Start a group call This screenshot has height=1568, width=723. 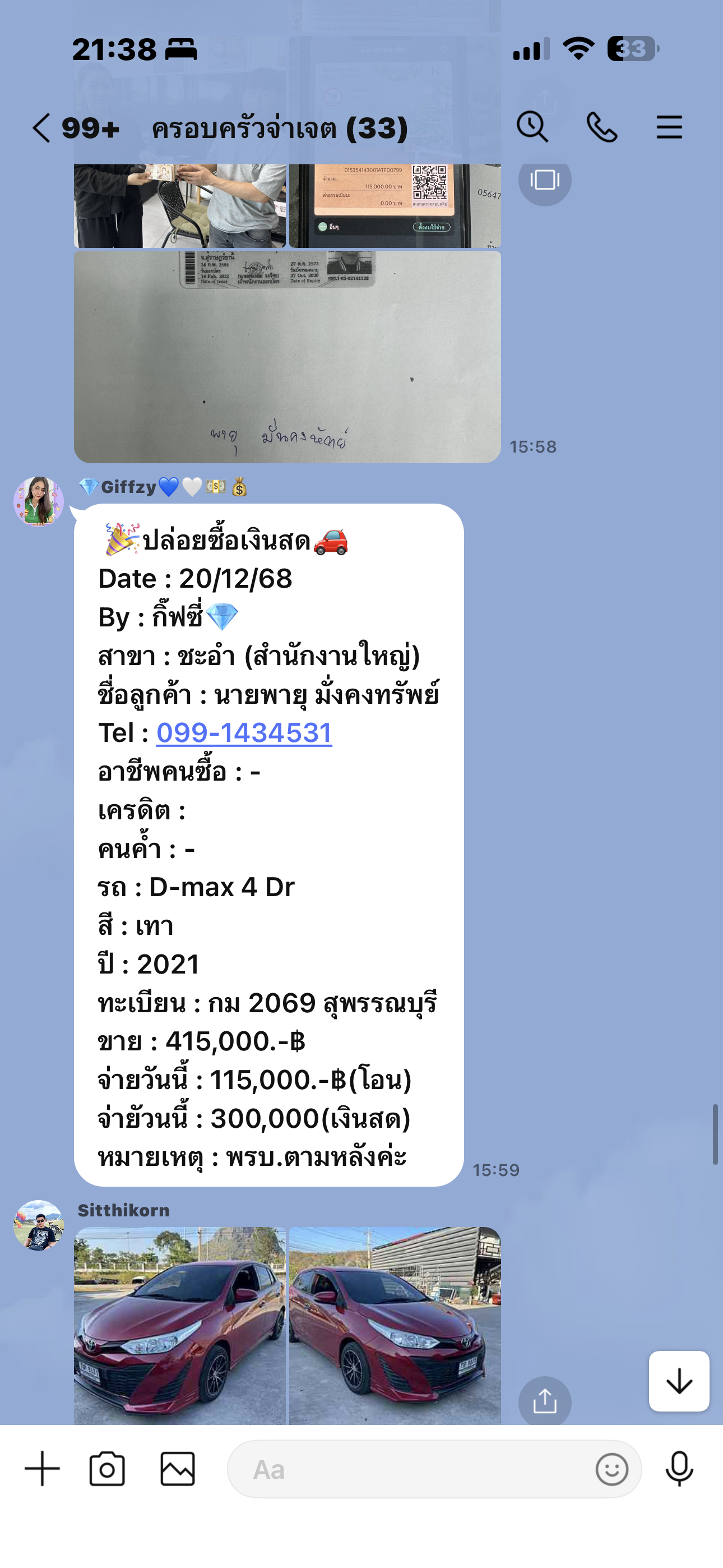point(601,127)
